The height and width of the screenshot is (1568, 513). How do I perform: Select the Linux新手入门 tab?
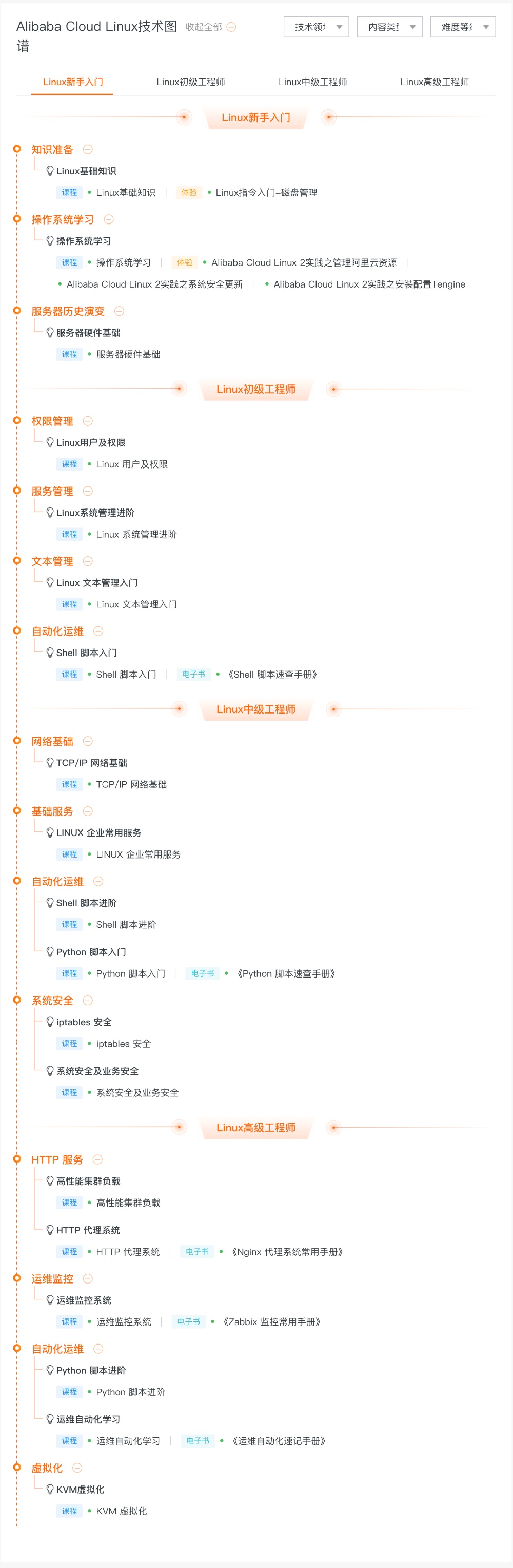coord(72,82)
